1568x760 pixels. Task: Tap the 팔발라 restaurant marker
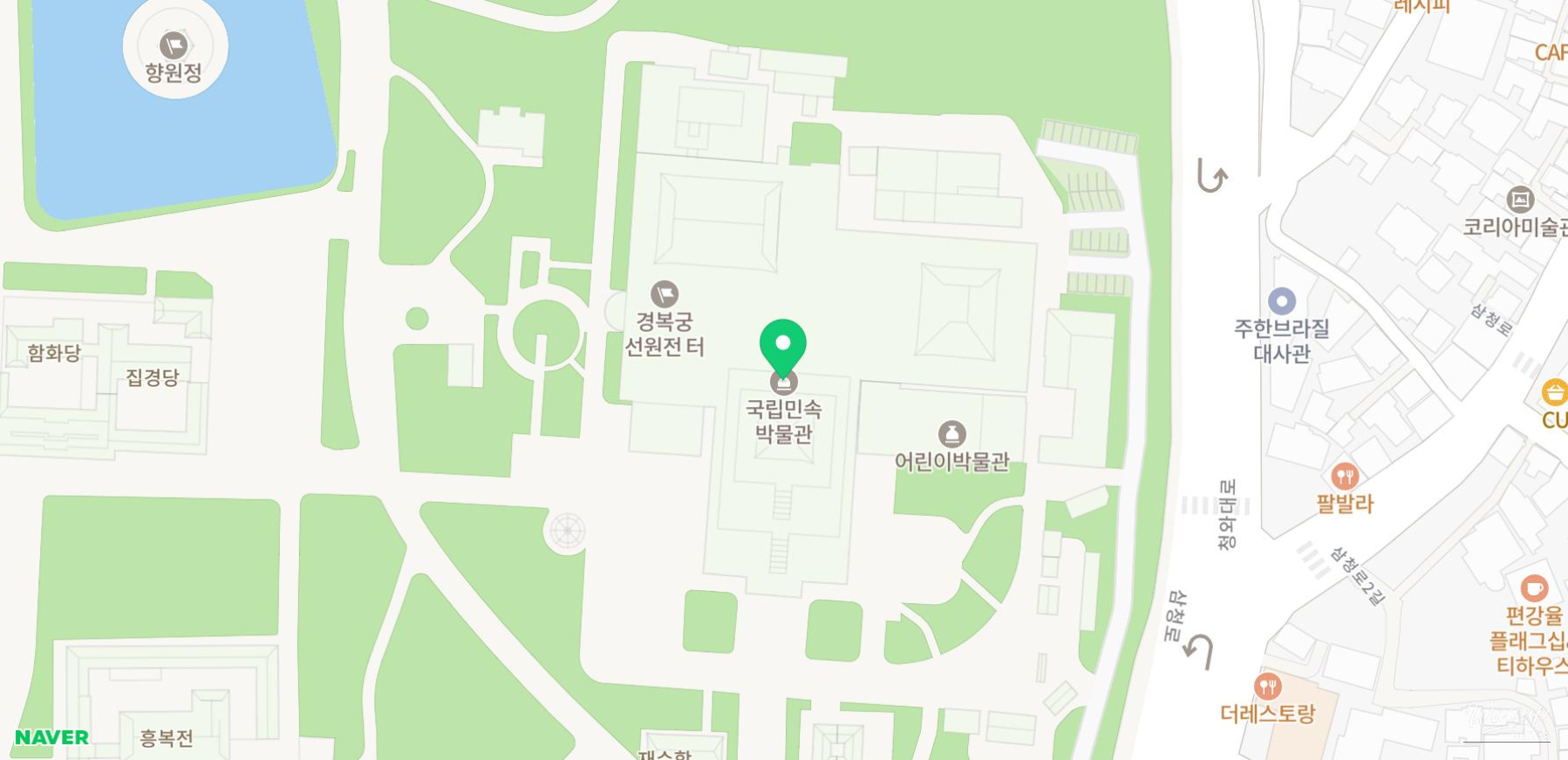(1345, 477)
